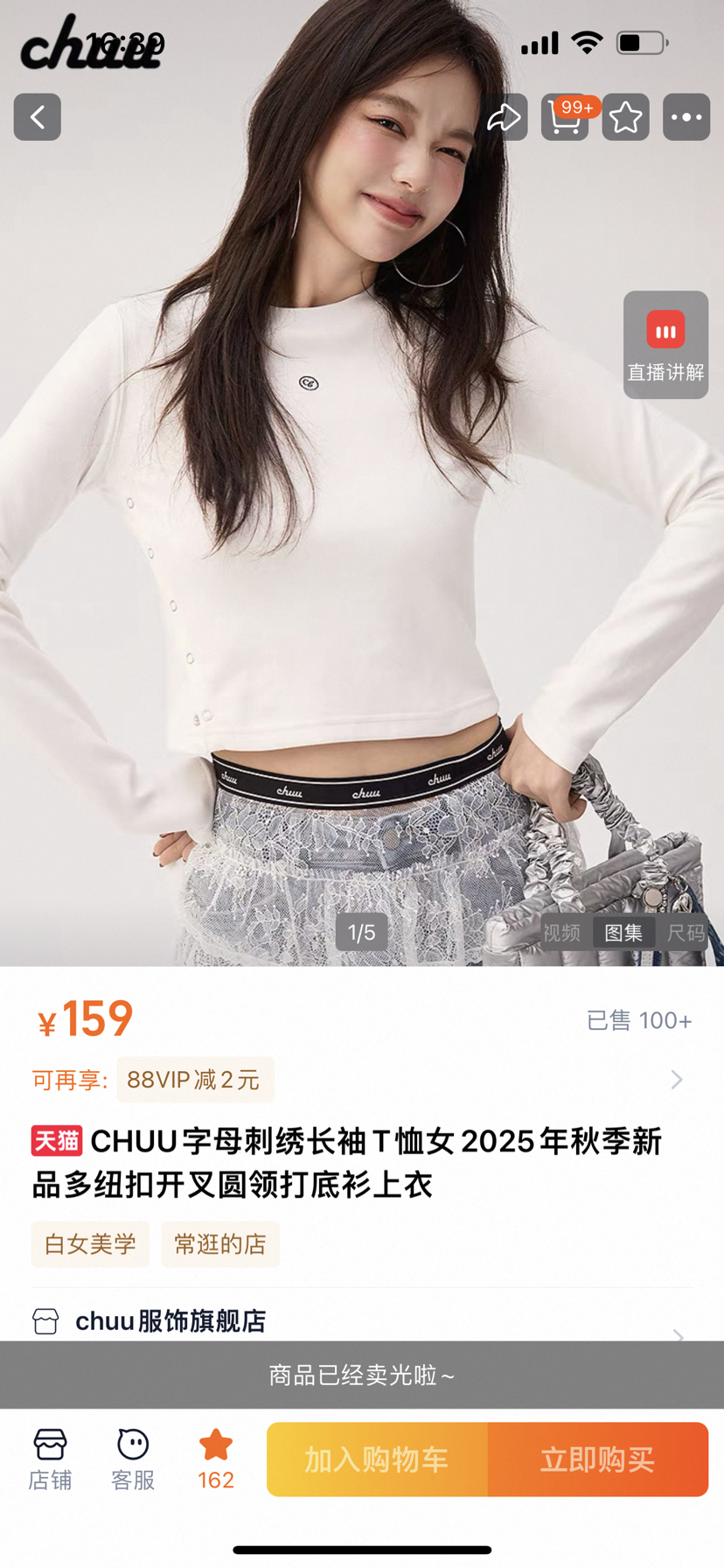Open the more options (...) menu
Image resolution: width=724 pixels, height=1568 pixels.
pos(686,116)
